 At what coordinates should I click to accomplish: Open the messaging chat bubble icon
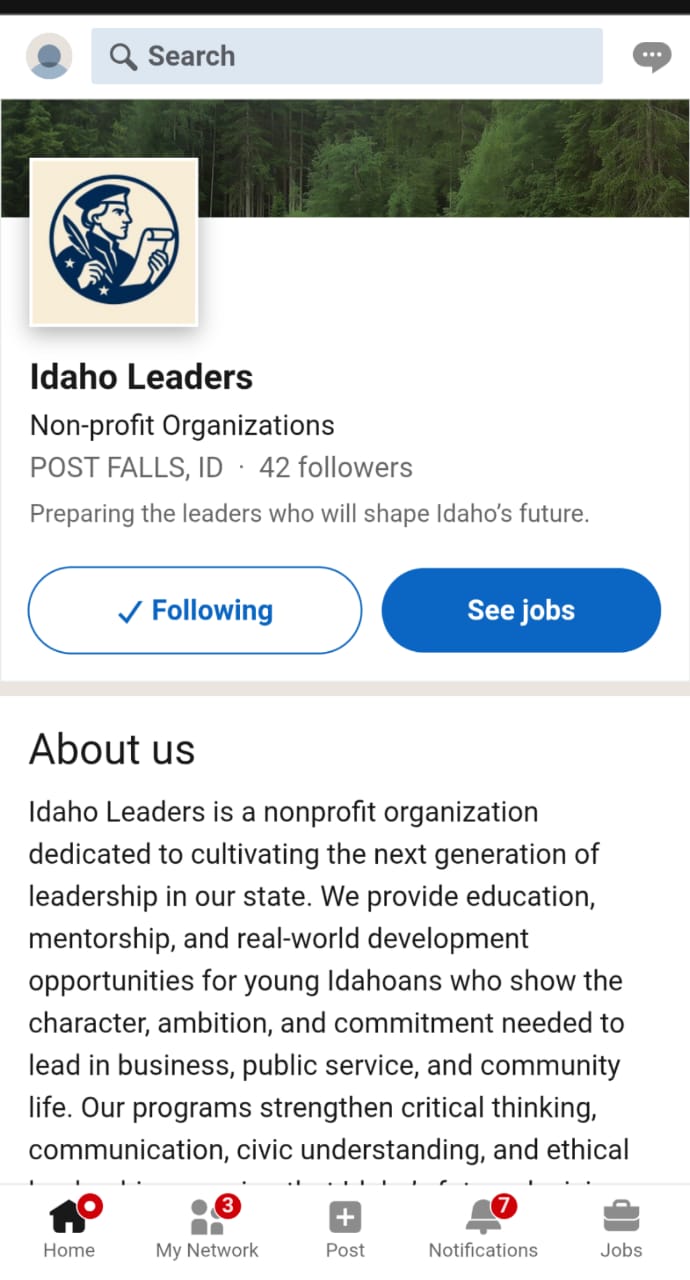click(652, 56)
